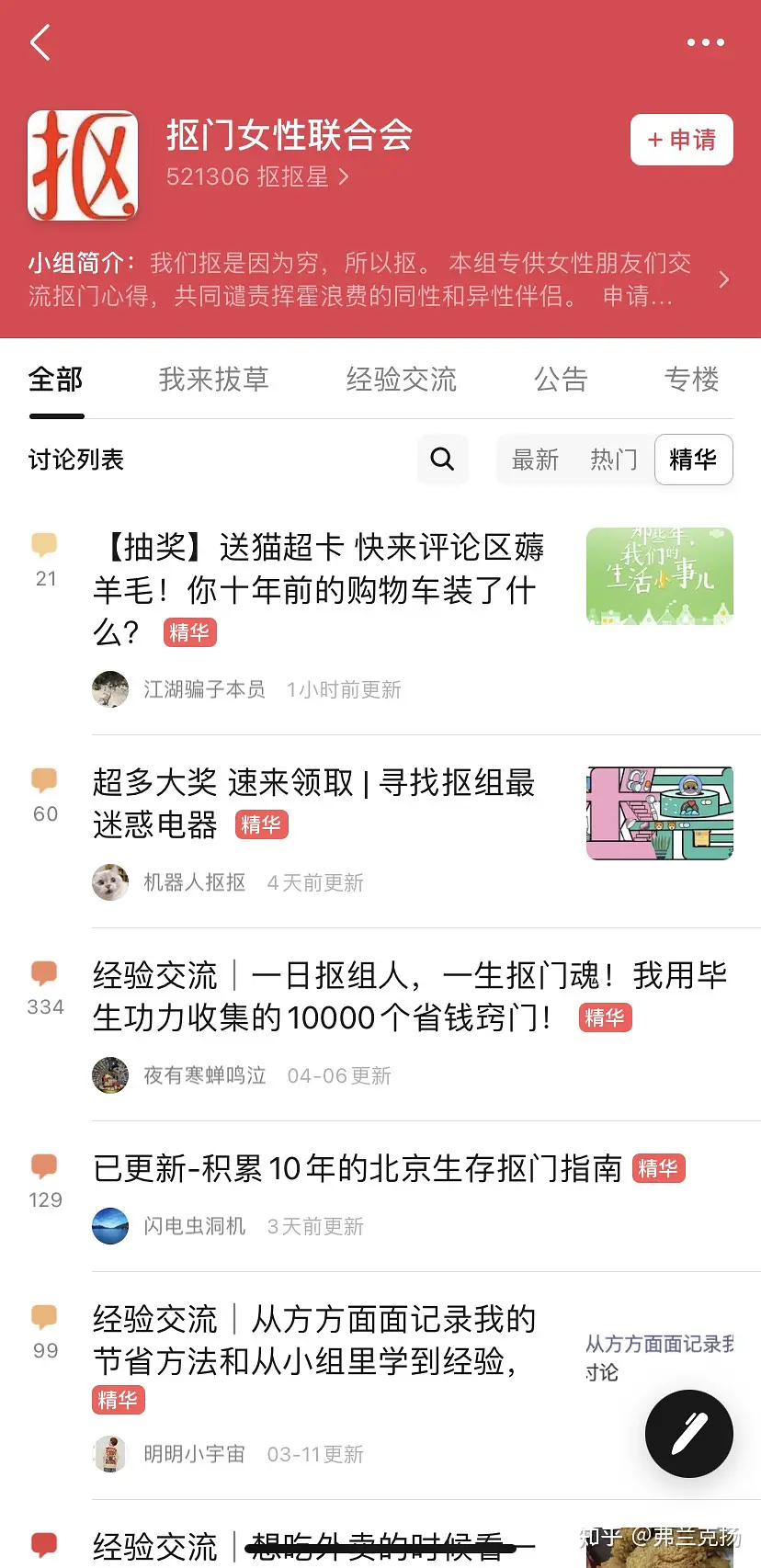The height and width of the screenshot is (1568, 761).
Task: Sort discussions by 最新
Action: coord(535,459)
